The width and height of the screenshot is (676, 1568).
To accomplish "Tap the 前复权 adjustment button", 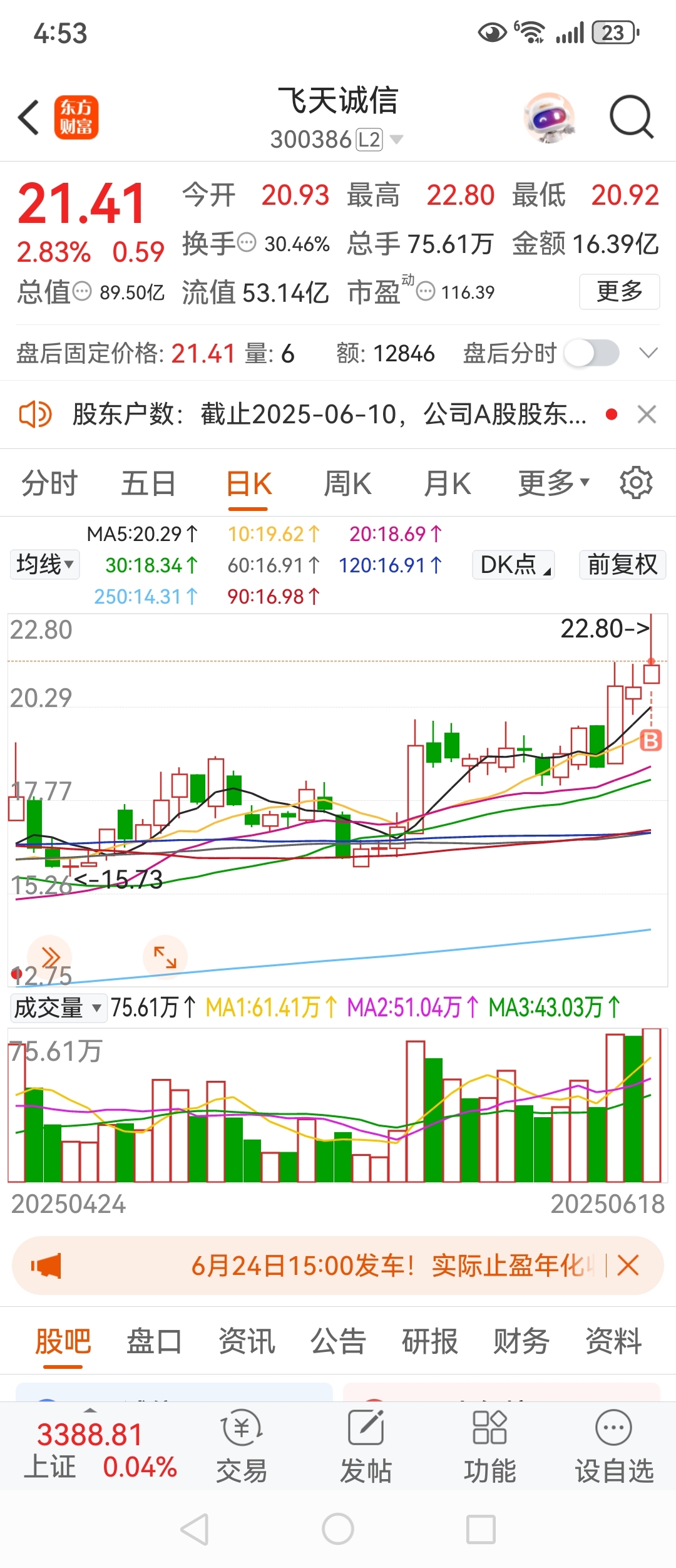I will [622, 565].
